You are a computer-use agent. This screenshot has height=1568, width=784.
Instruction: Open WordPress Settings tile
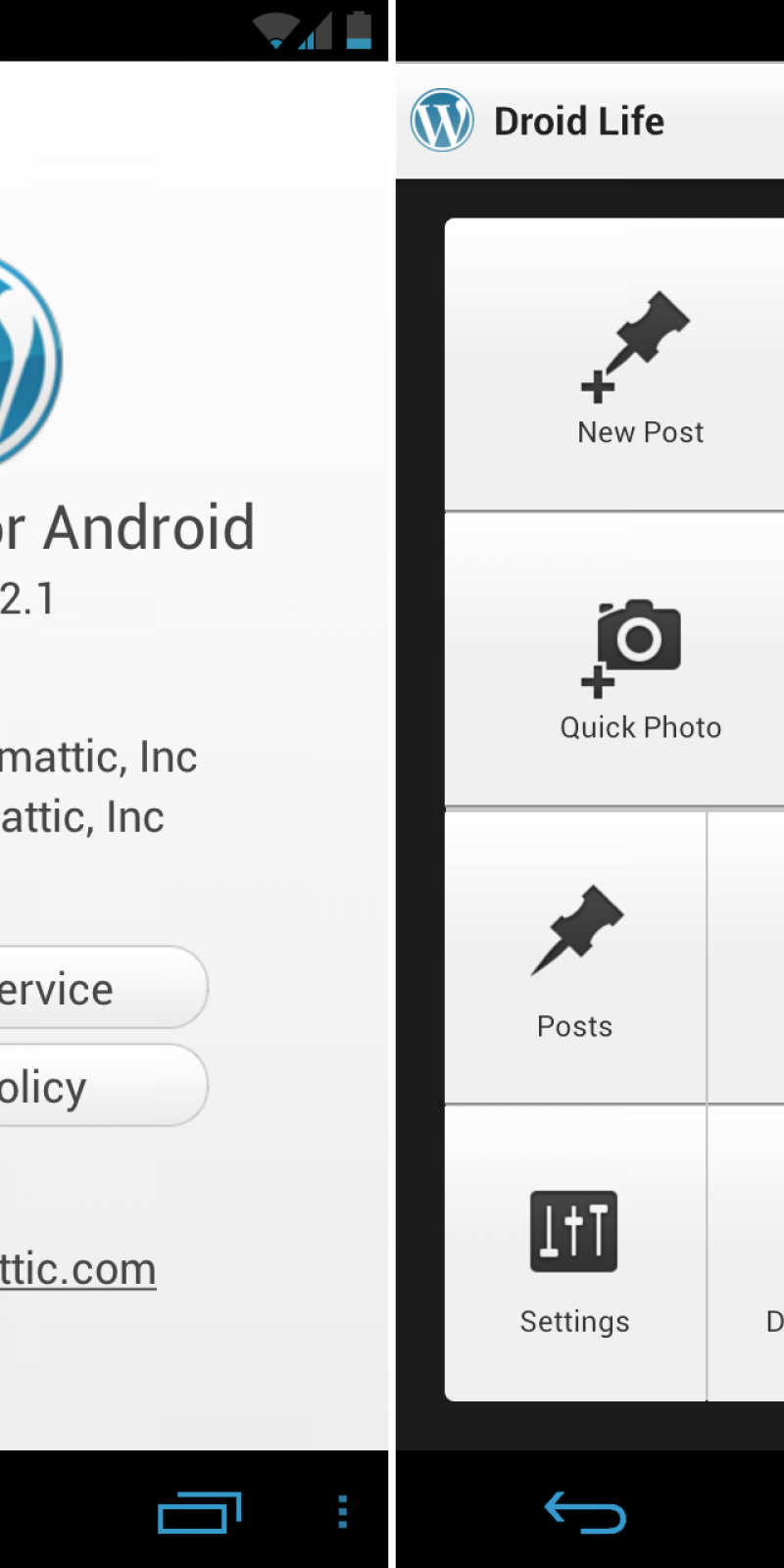(x=575, y=1254)
